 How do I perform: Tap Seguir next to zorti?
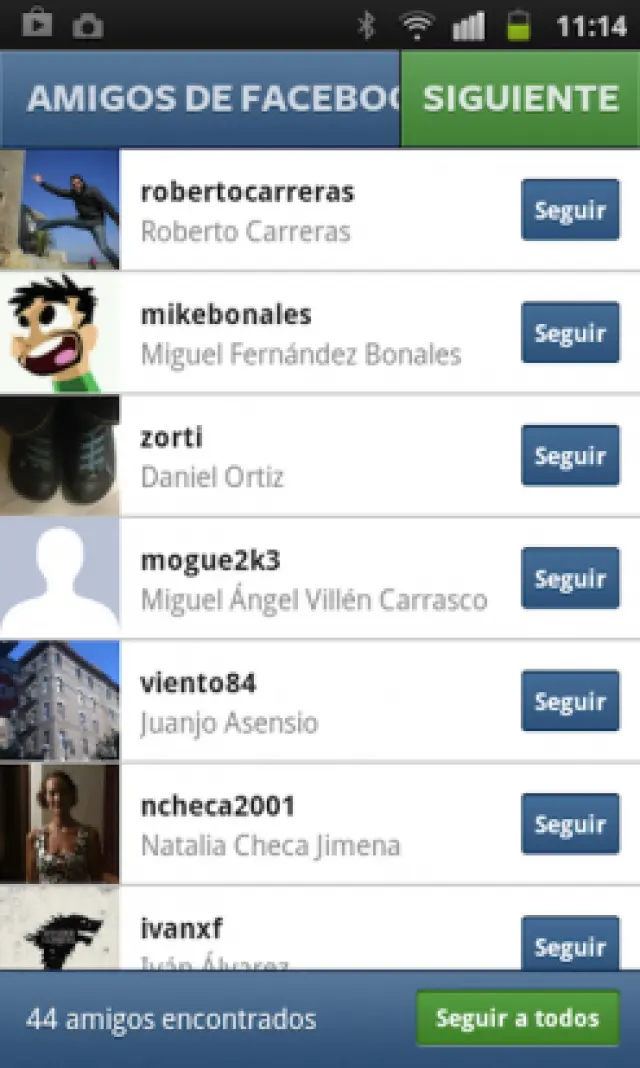tap(570, 456)
